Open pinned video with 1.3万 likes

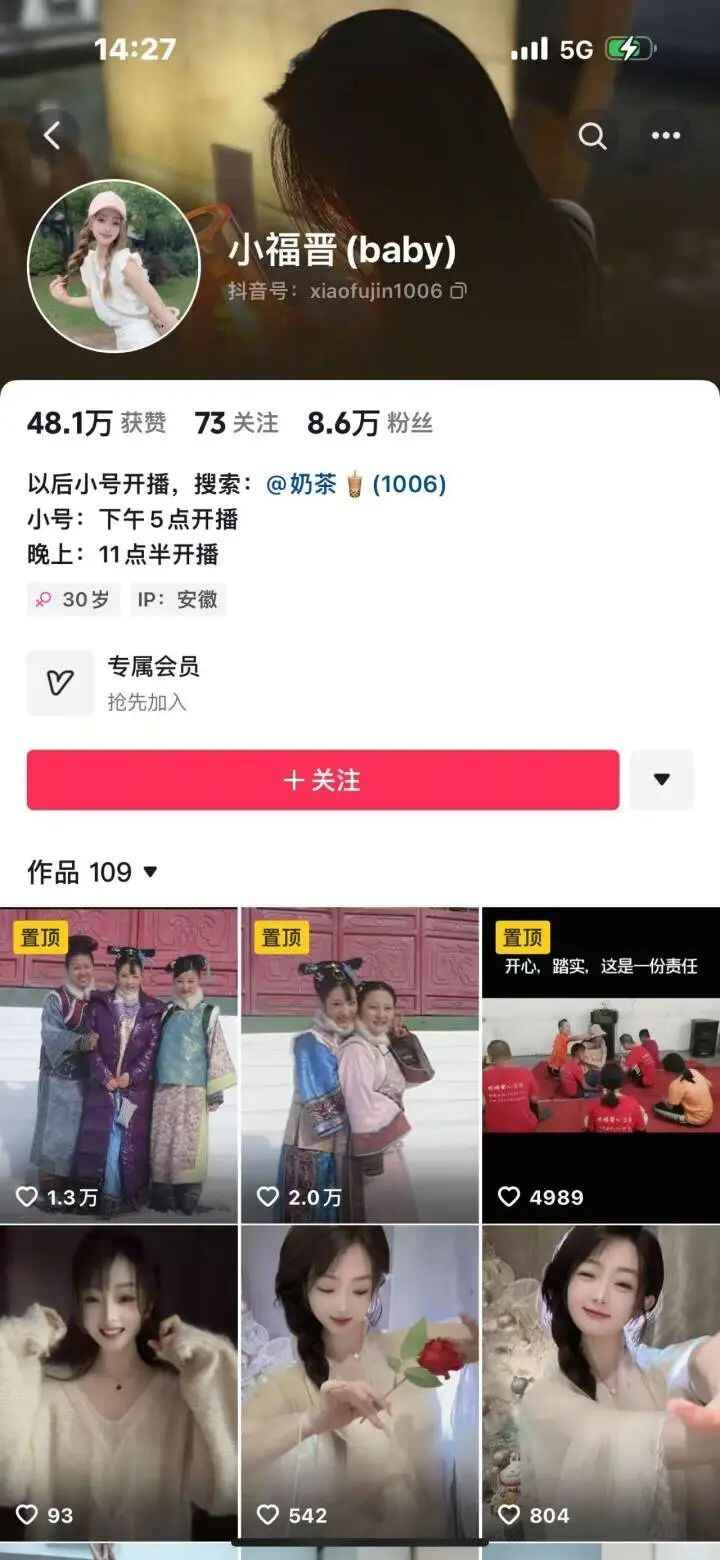(x=118, y=1065)
